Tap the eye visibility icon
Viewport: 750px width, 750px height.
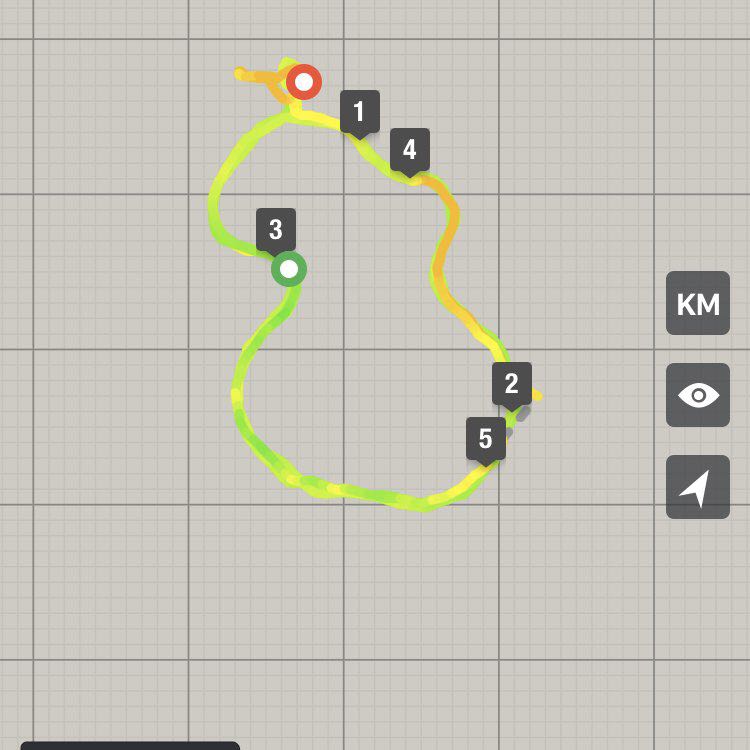(698, 395)
